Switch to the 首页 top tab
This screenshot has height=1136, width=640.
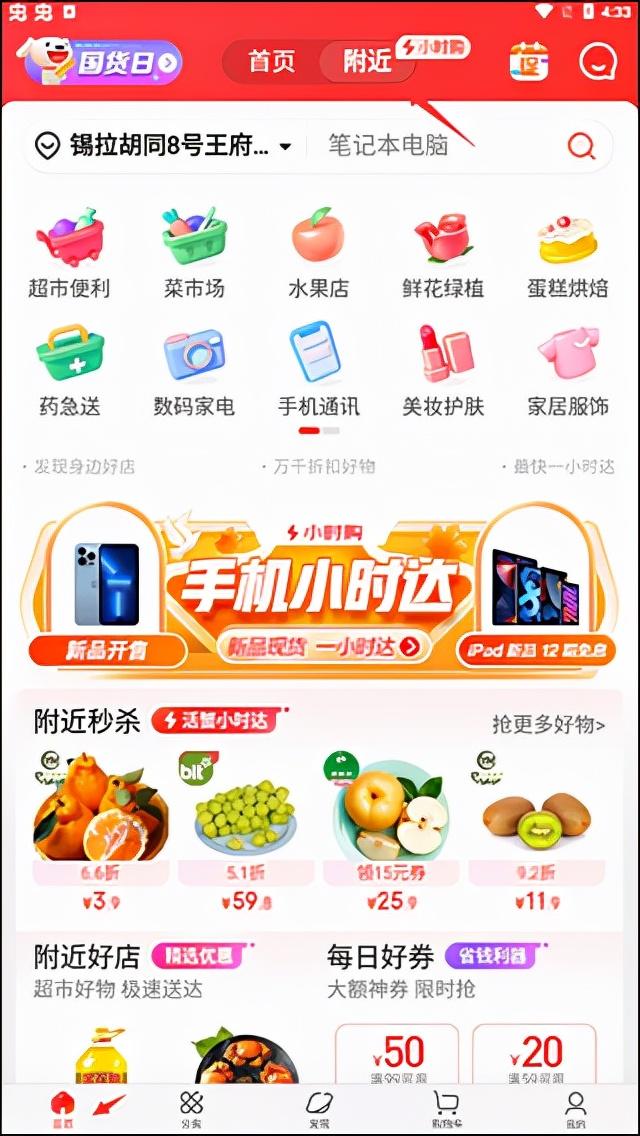click(272, 62)
